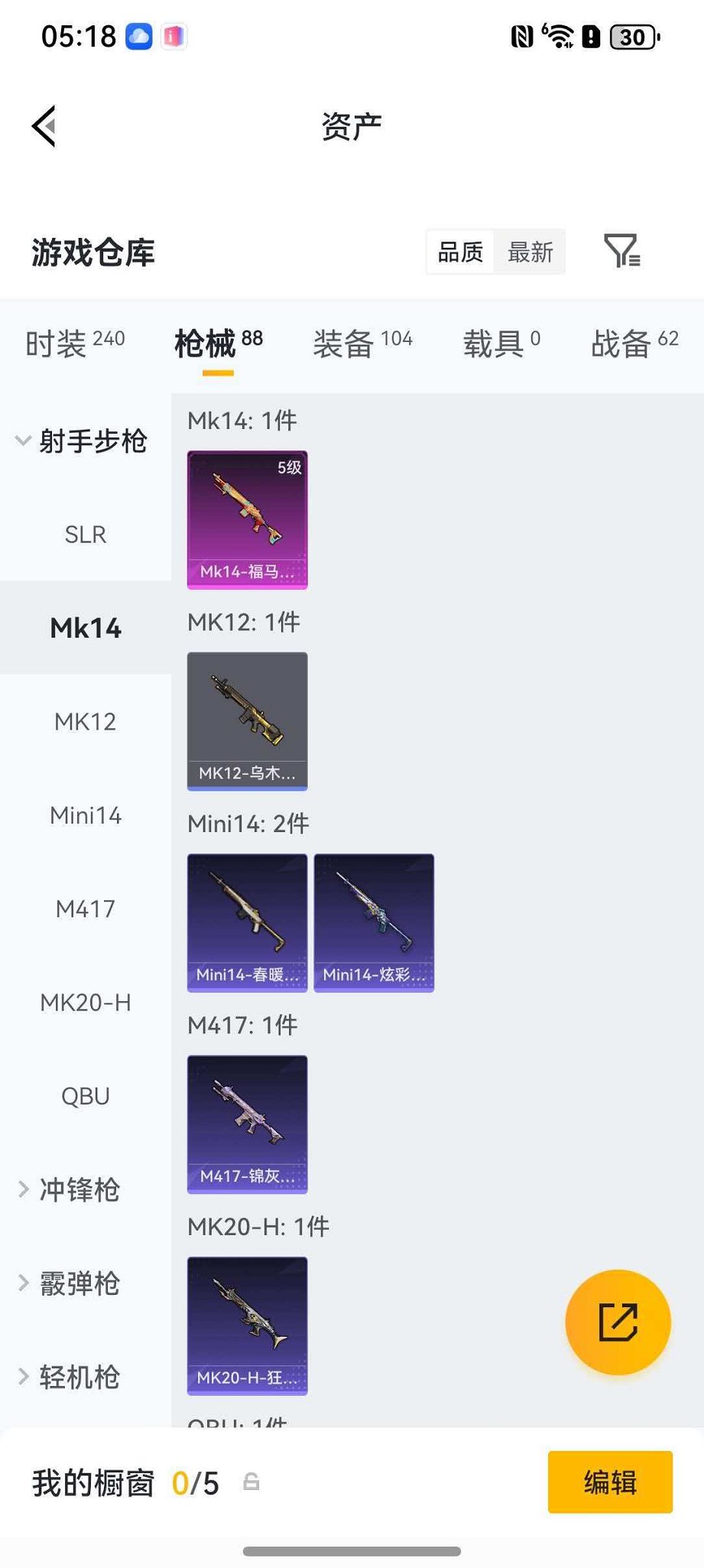Open the M417-锦灰 skin card
The width and height of the screenshot is (704, 1568).
click(x=247, y=1124)
